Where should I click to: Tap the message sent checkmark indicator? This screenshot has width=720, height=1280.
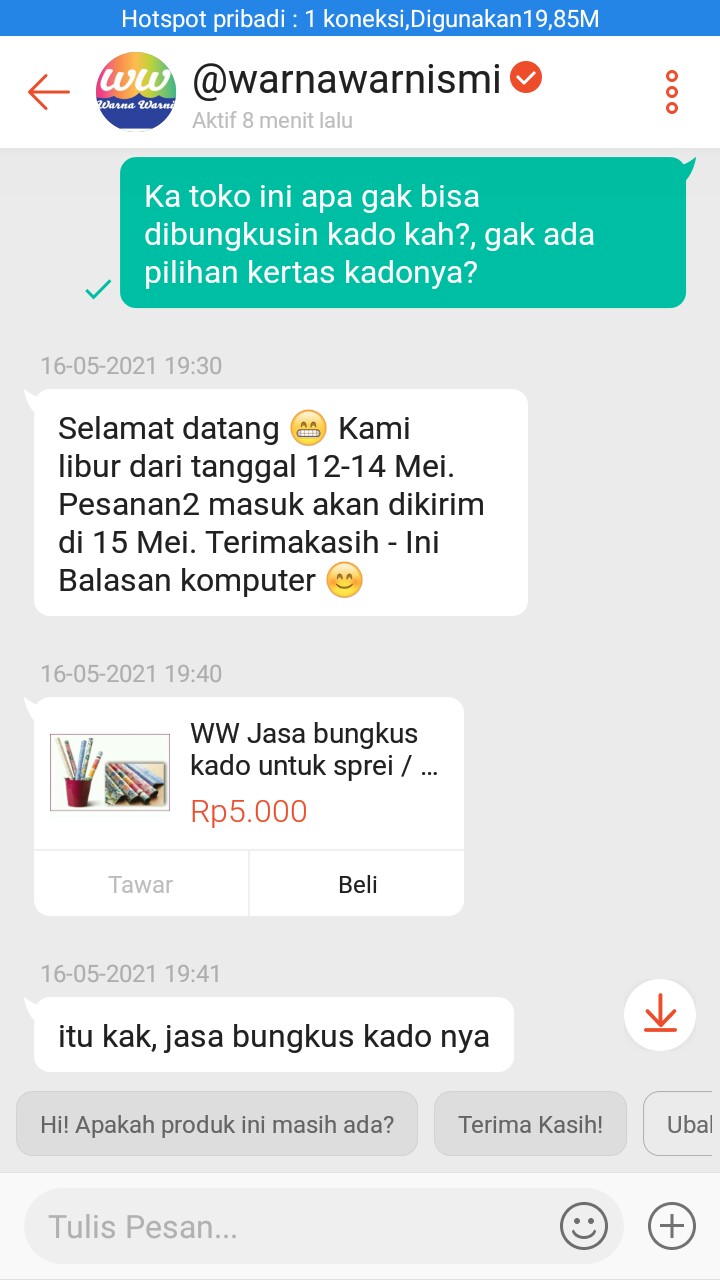tap(97, 291)
